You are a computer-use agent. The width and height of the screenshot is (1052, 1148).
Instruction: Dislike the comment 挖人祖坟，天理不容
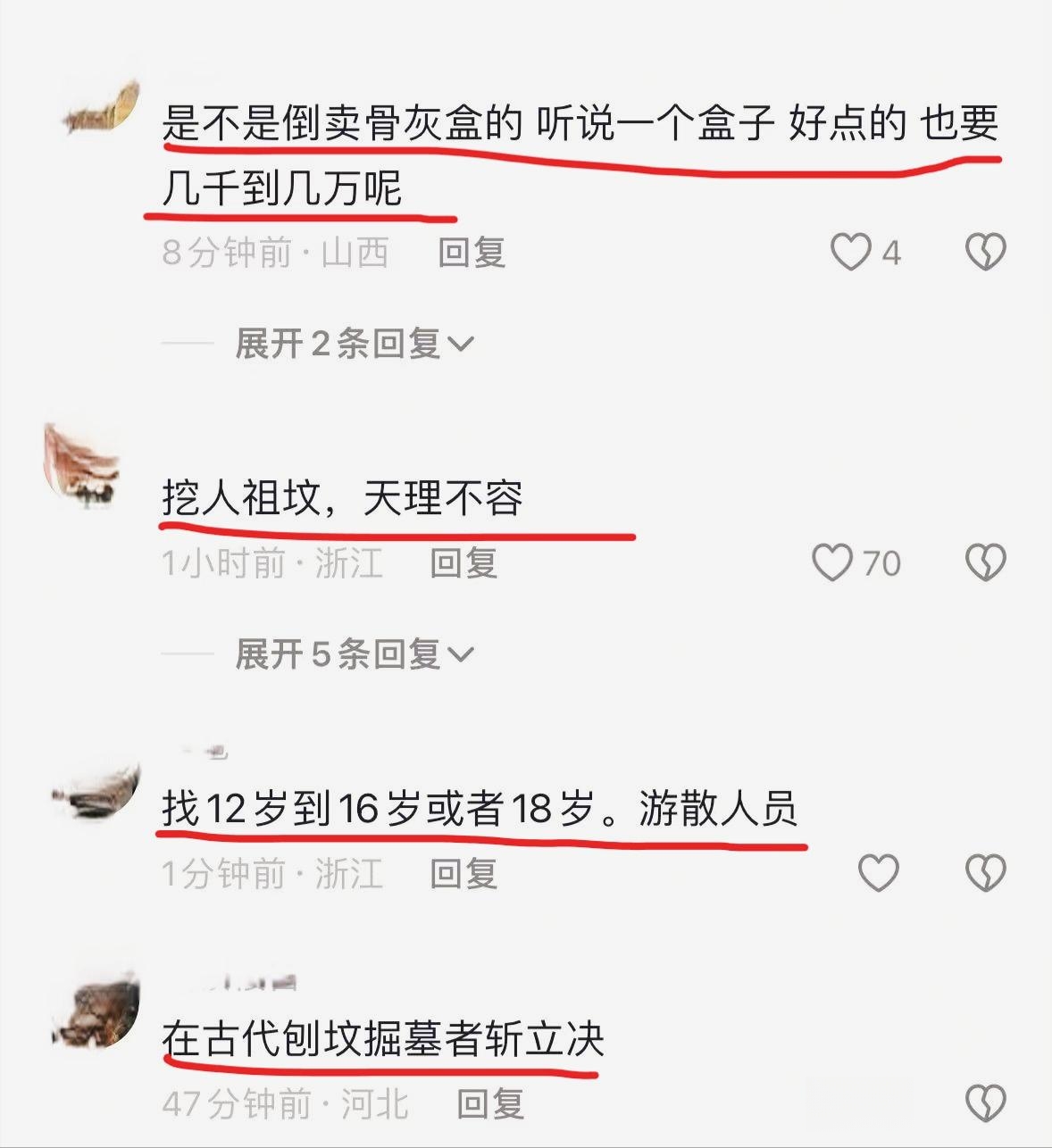click(986, 563)
